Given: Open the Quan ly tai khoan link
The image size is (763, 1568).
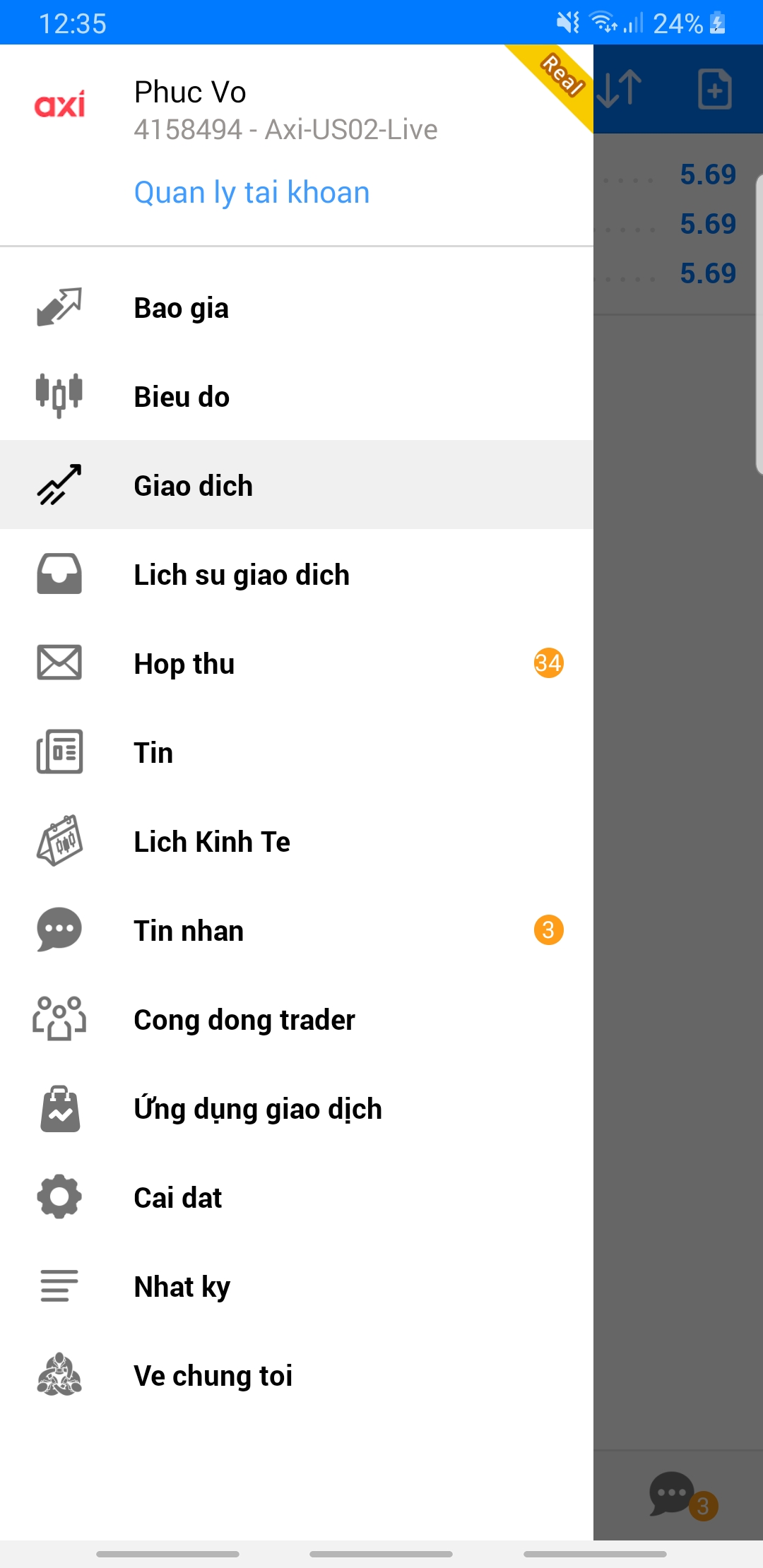Looking at the screenshot, I should [x=252, y=192].
